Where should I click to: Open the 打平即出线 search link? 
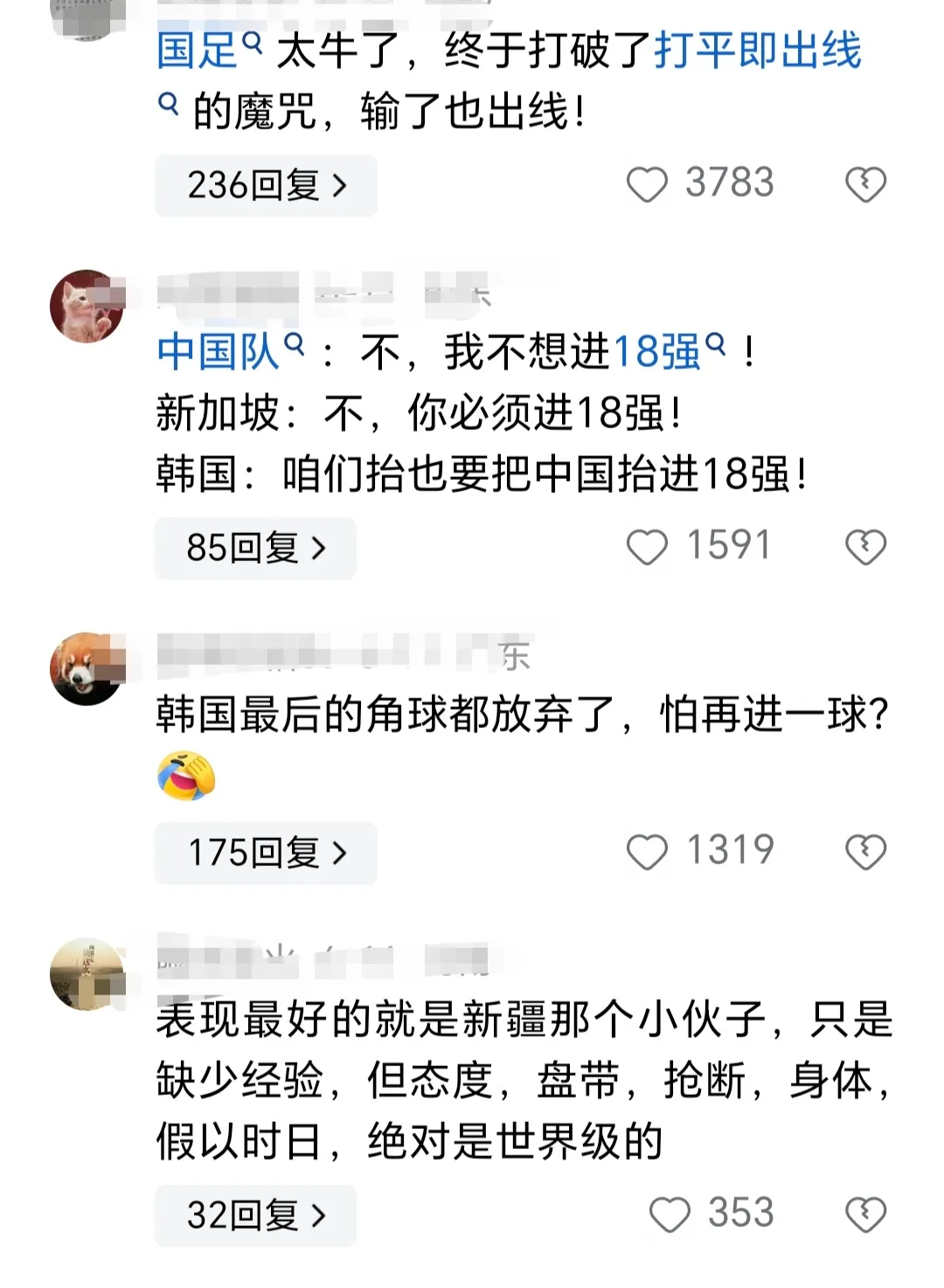757,49
